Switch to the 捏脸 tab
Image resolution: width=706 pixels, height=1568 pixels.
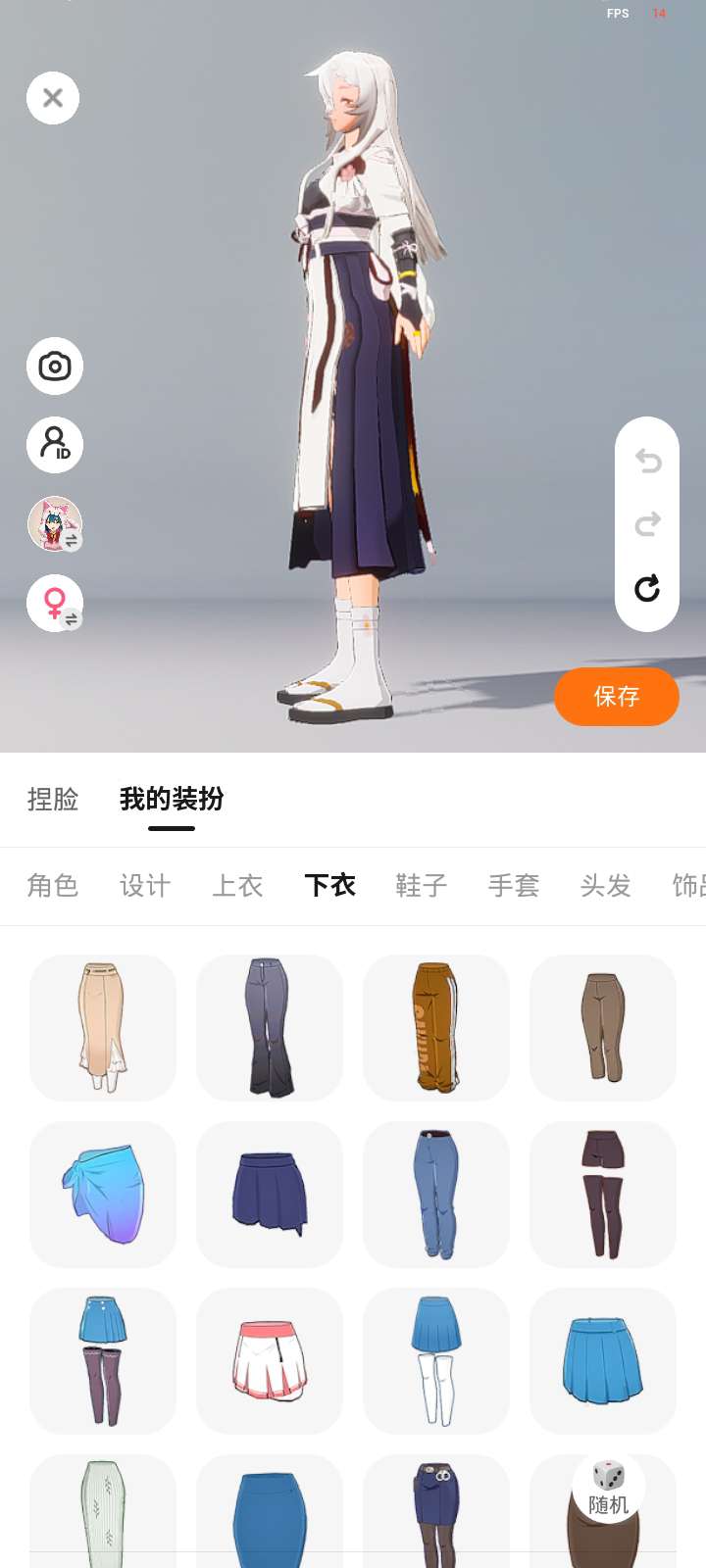53,800
